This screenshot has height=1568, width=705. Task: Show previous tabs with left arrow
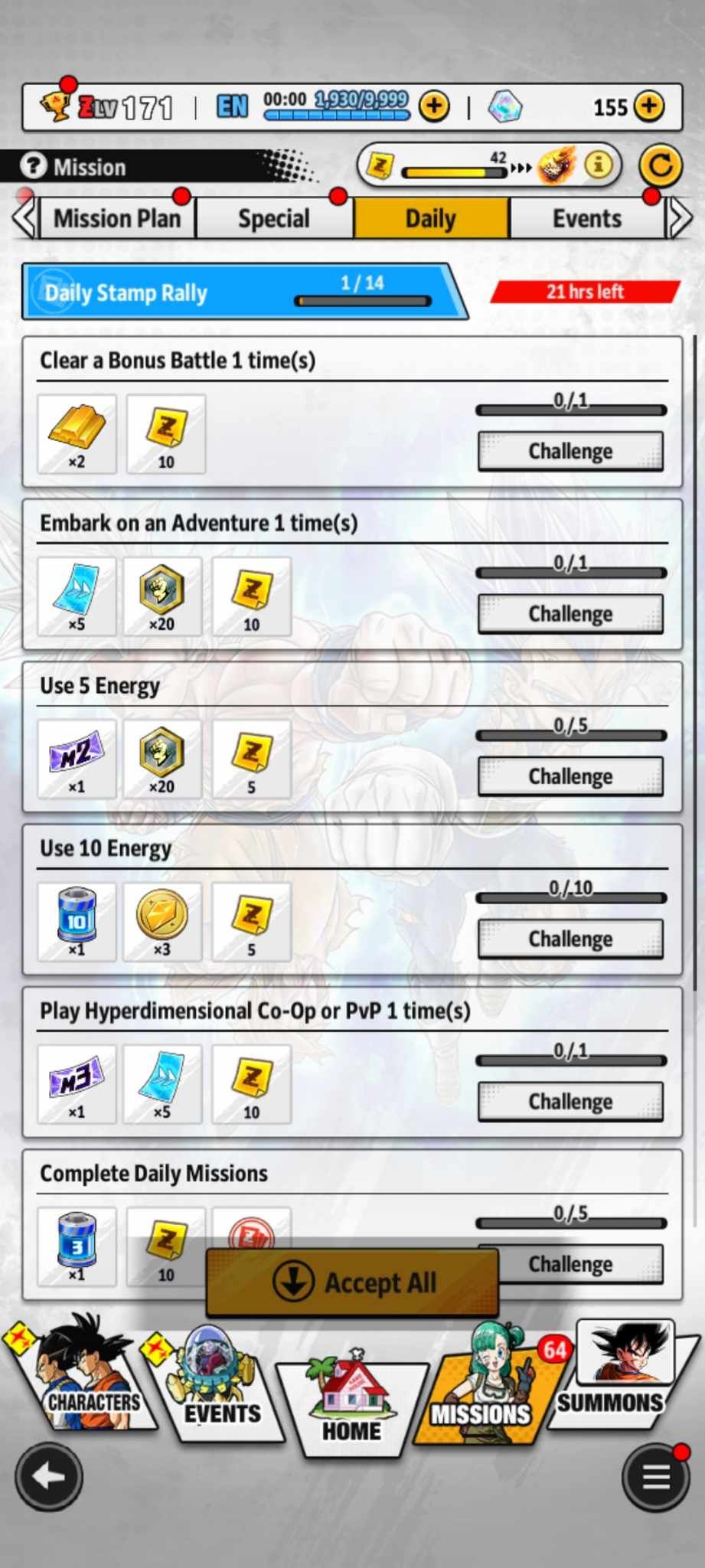click(x=24, y=219)
